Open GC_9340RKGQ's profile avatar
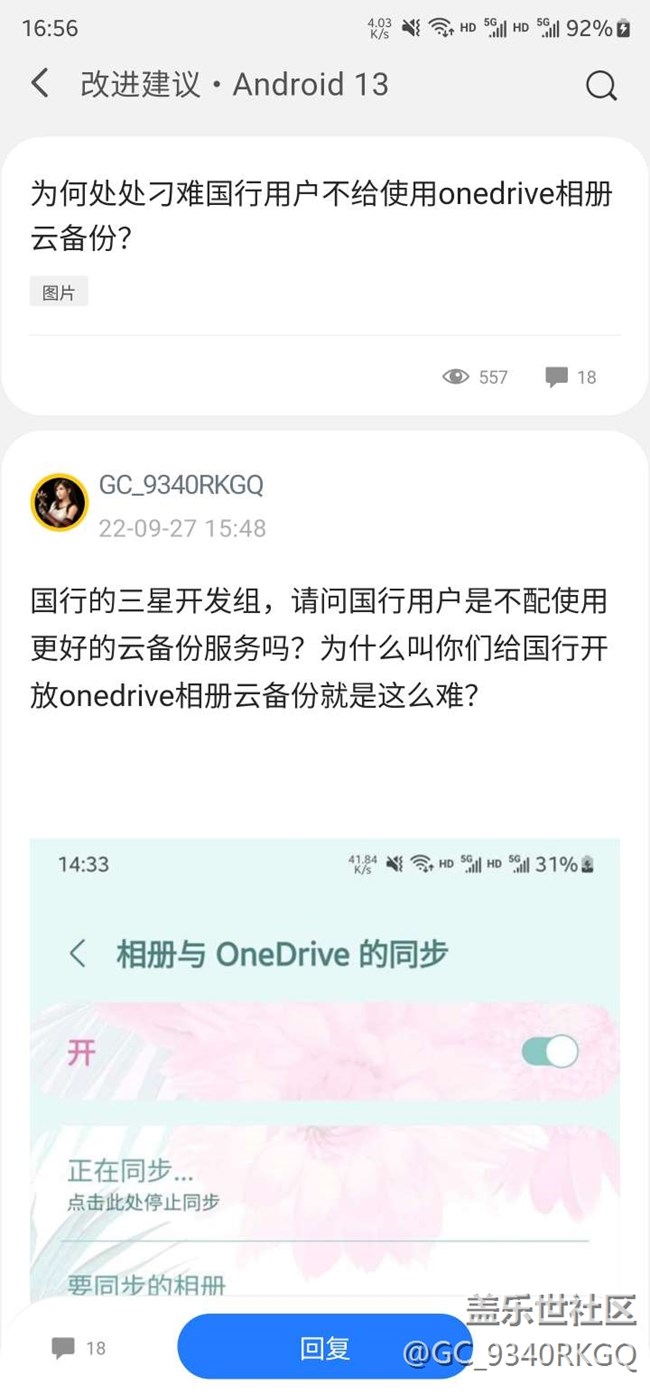 (x=59, y=502)
